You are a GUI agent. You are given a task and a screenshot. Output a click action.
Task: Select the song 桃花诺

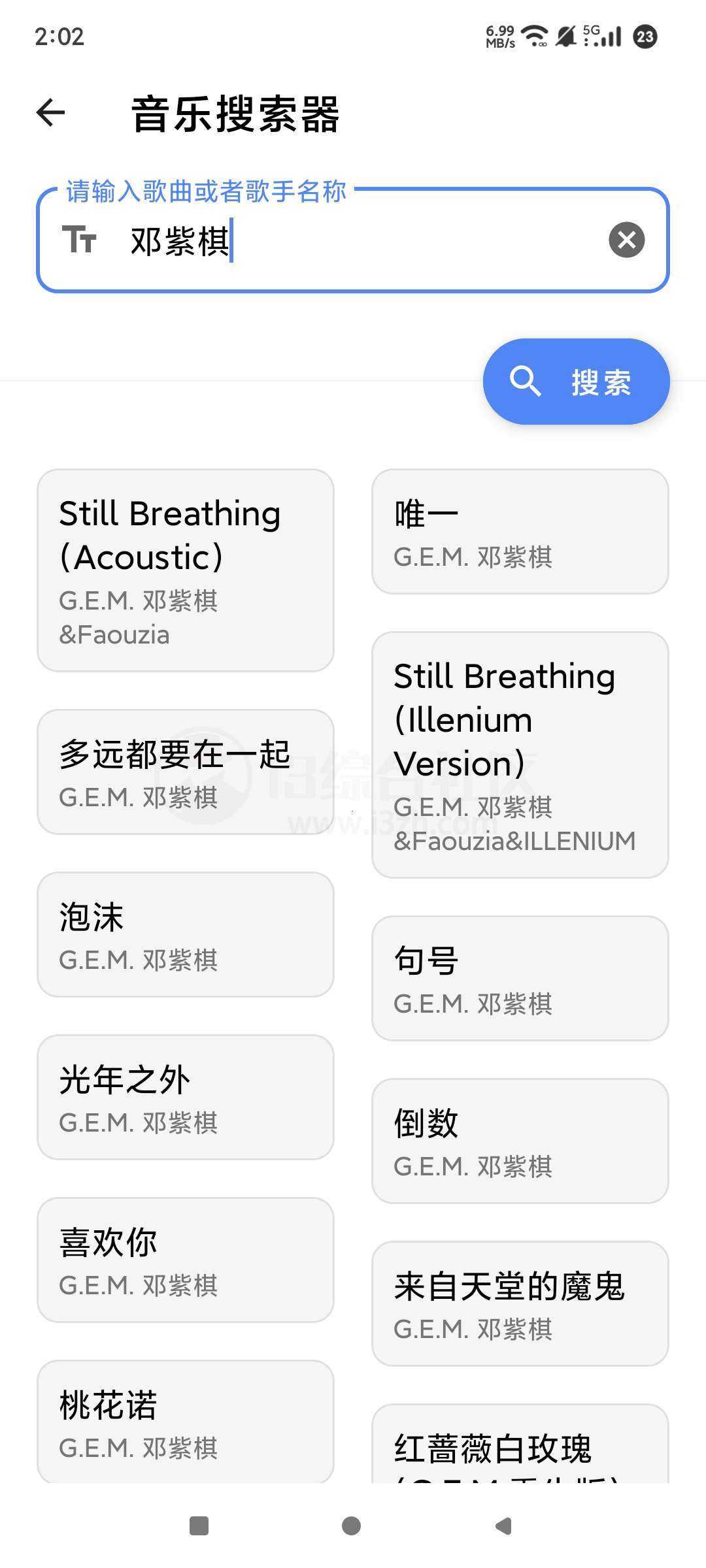click(186, 1422)
